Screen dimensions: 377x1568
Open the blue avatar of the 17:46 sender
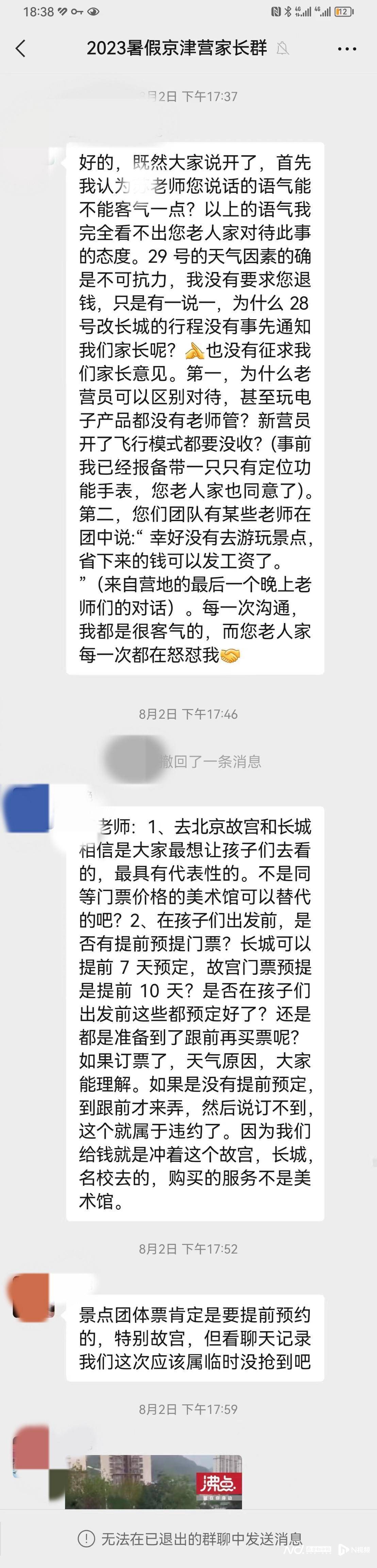[27, 808]
